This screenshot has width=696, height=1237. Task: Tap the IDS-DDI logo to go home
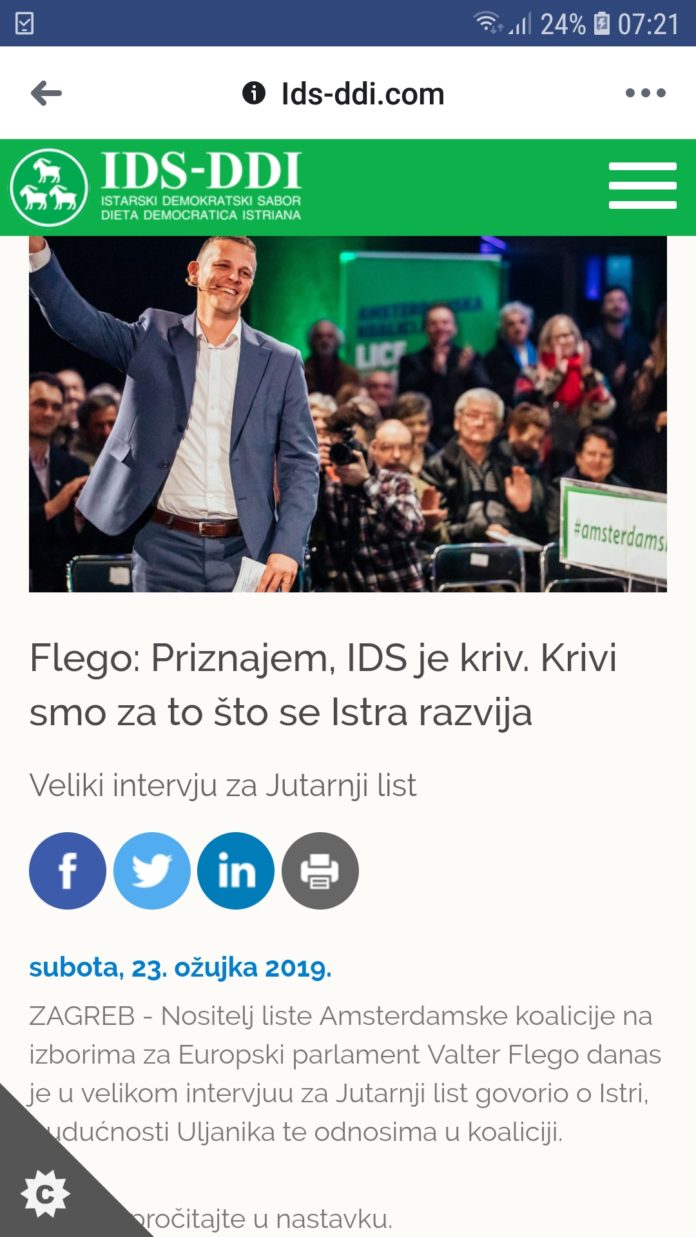[x=157, y=187]
